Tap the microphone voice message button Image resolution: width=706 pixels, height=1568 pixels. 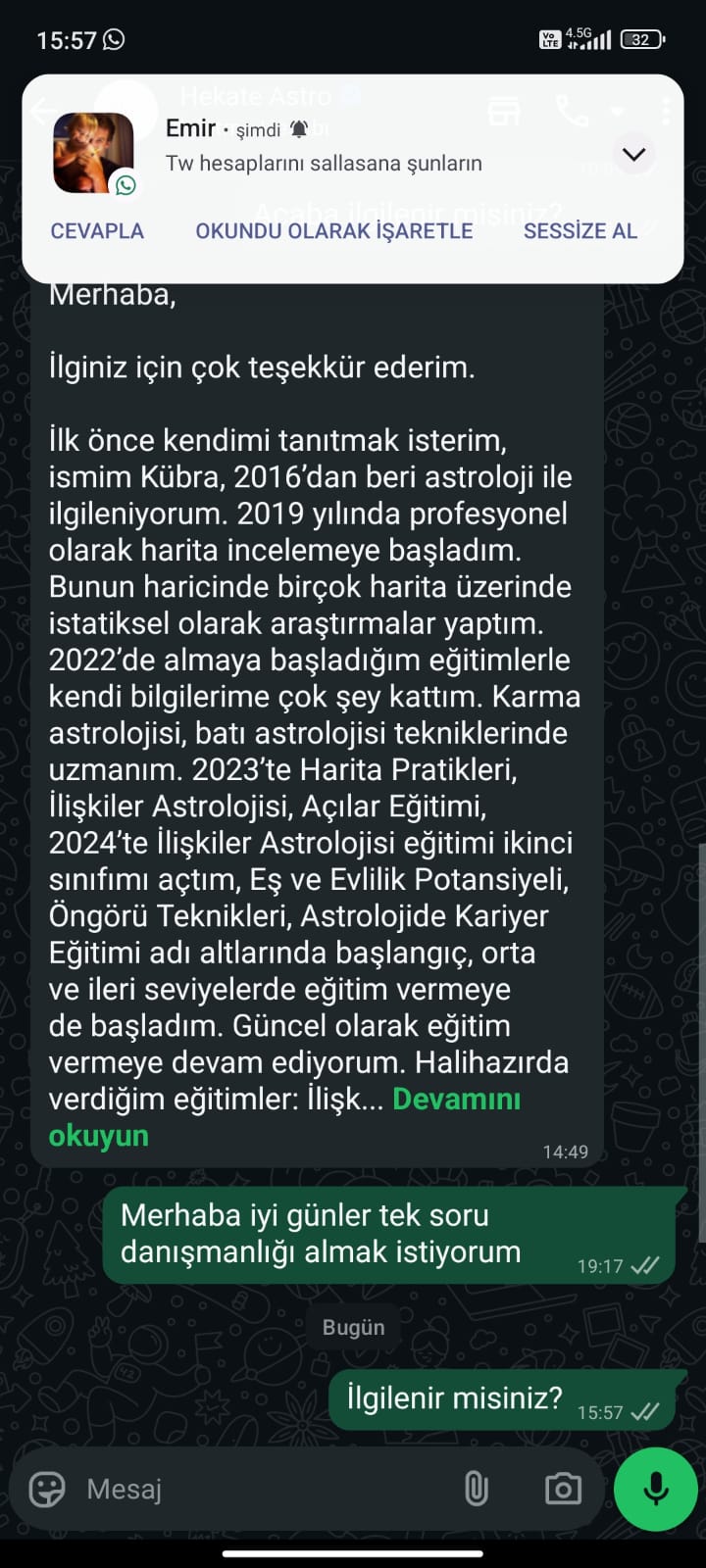point(655,1490)
